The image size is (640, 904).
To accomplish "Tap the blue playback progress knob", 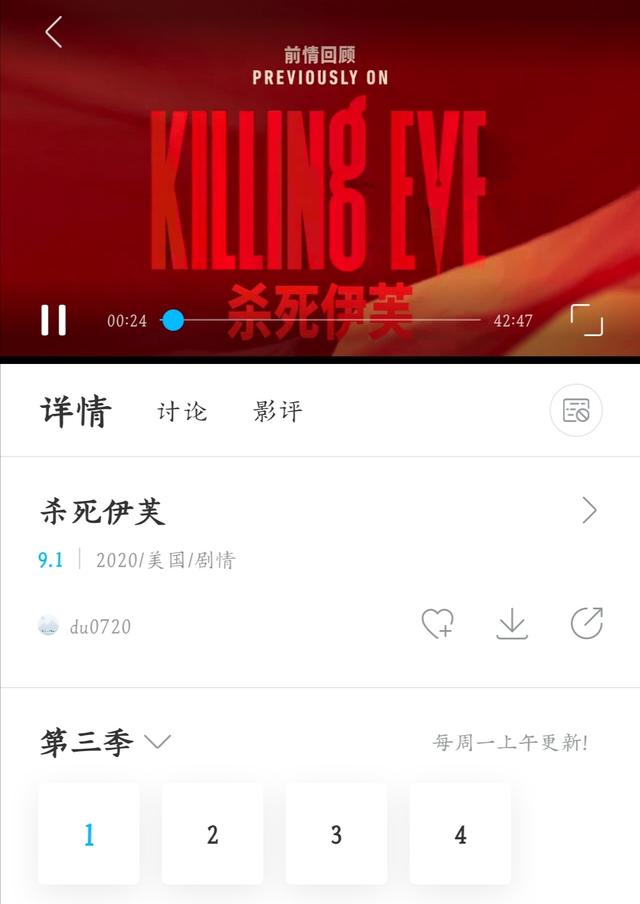I will pyautogui.click(x=173, y=320).
